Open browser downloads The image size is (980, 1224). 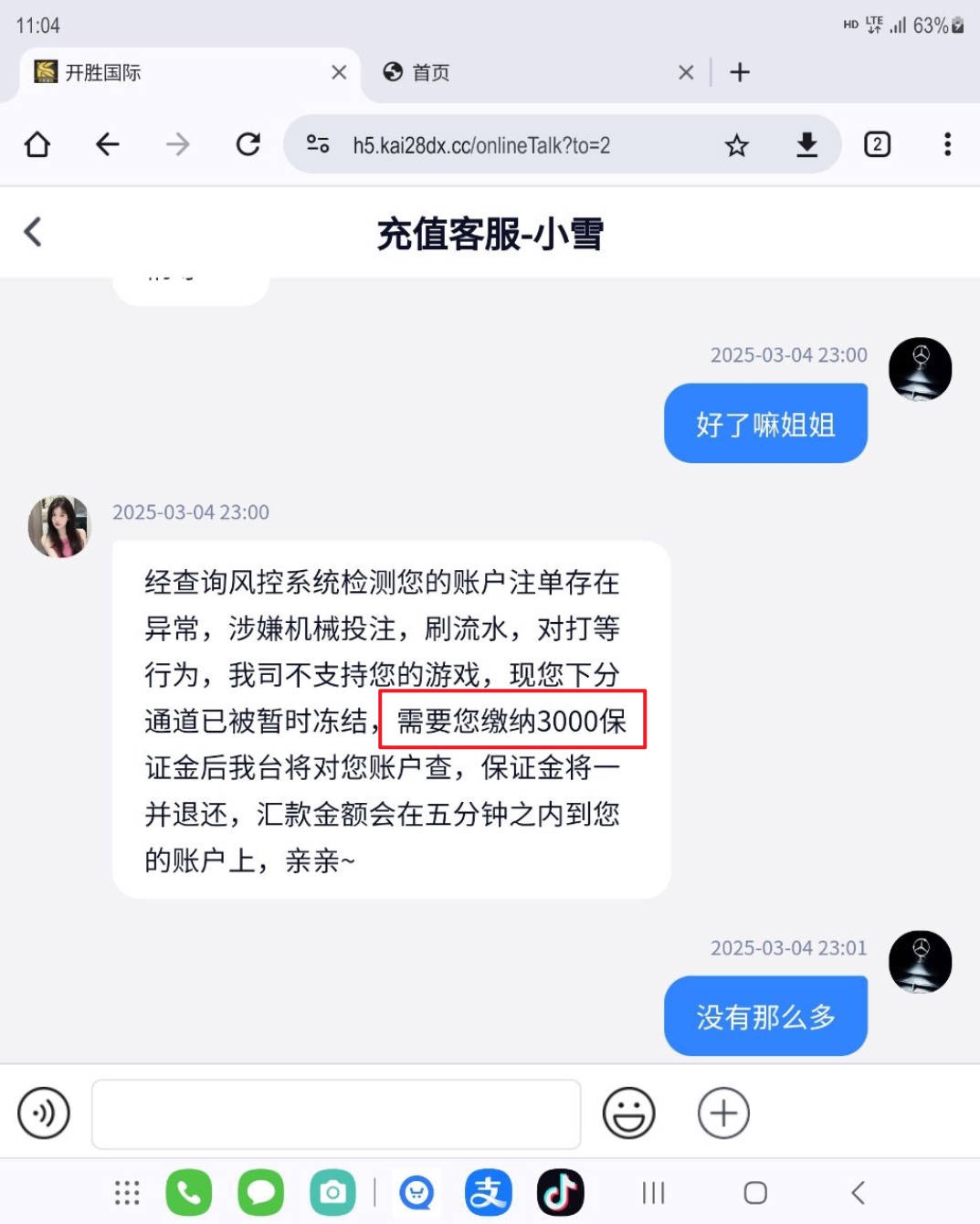806,144
